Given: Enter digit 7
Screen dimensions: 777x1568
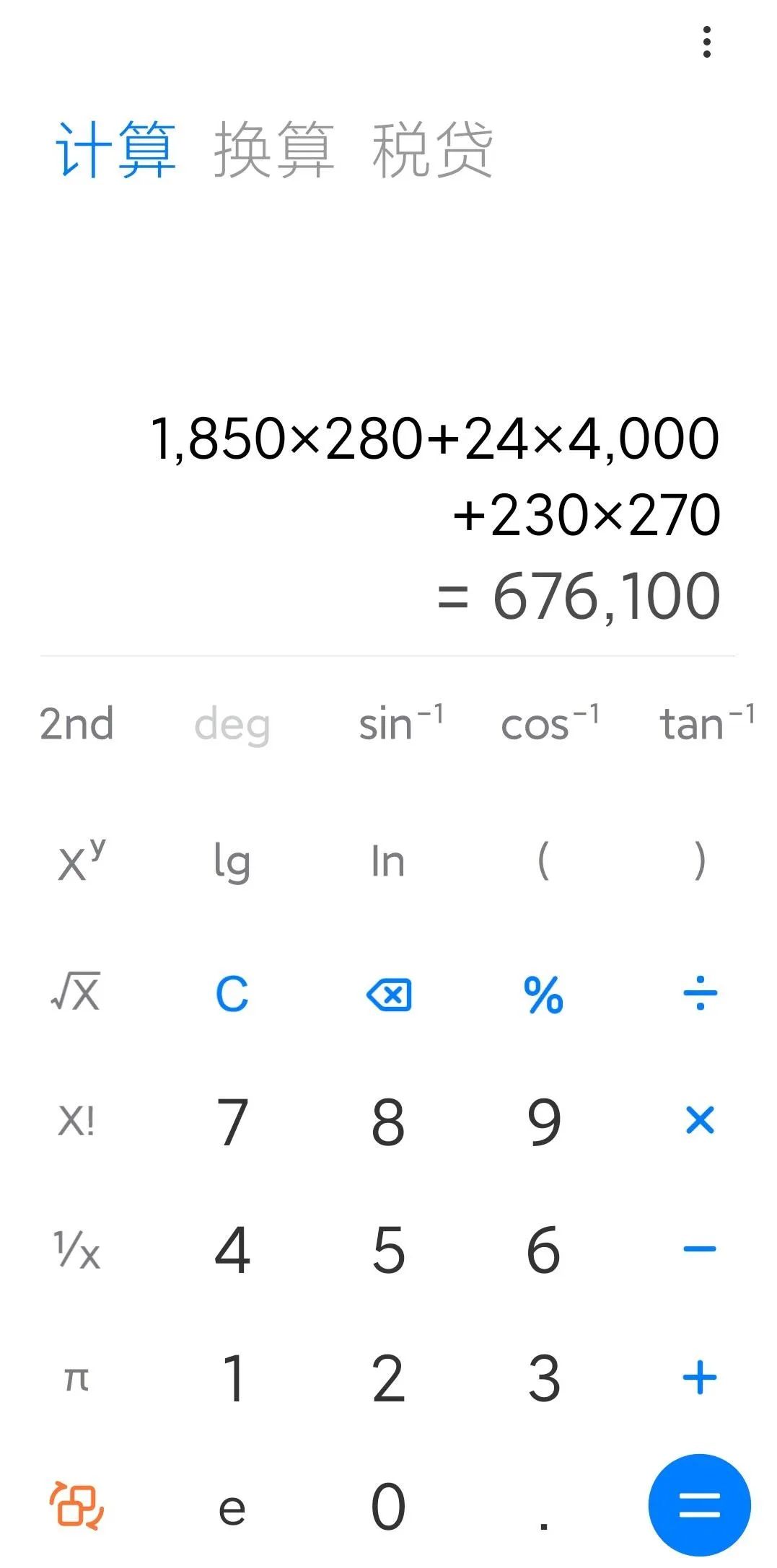Looking at the screenshot, I should click(x=232, y=1122).
